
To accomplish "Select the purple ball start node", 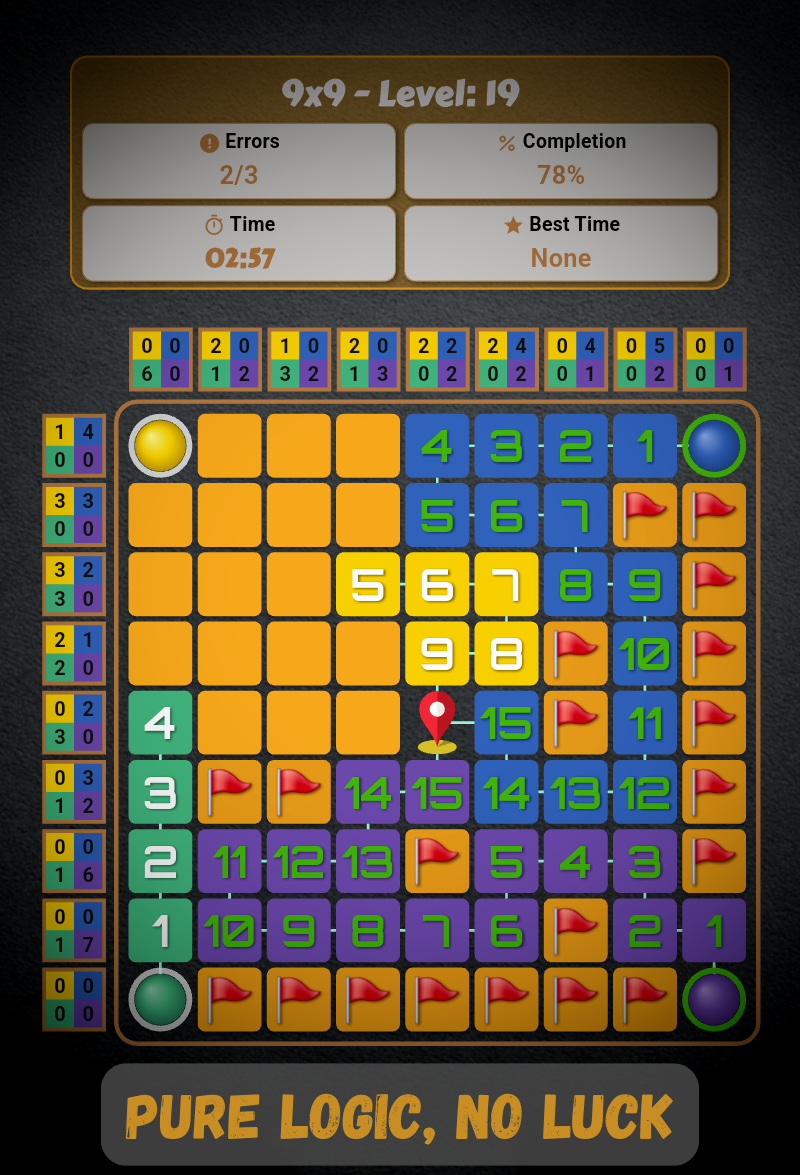I will (714, 999).
